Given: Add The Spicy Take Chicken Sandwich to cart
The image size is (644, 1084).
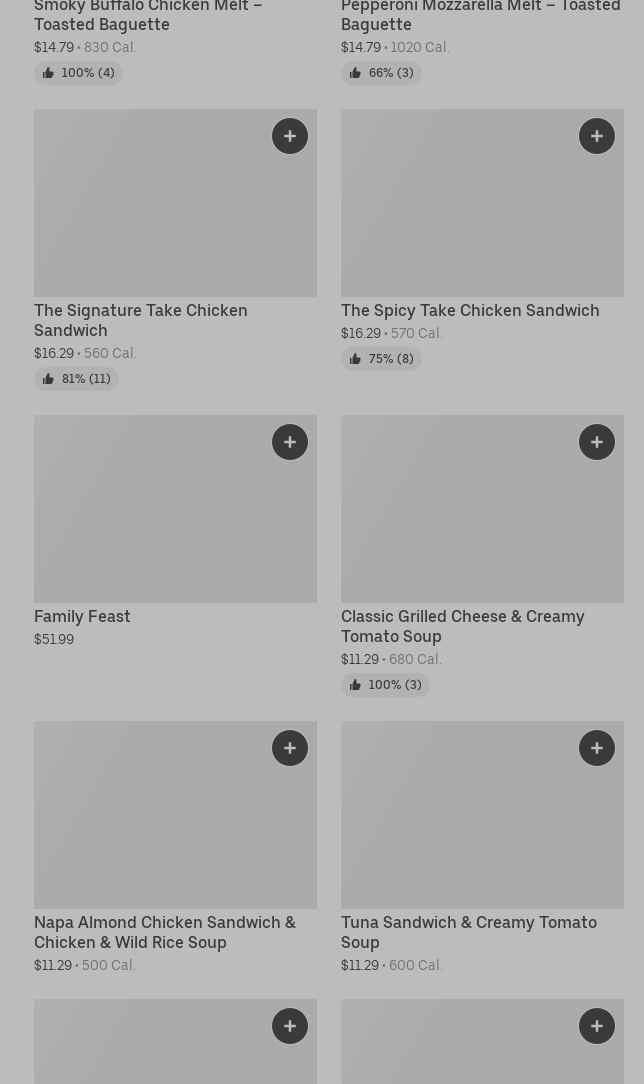Looking at the screenshot, I should click(x=597, y=136).
